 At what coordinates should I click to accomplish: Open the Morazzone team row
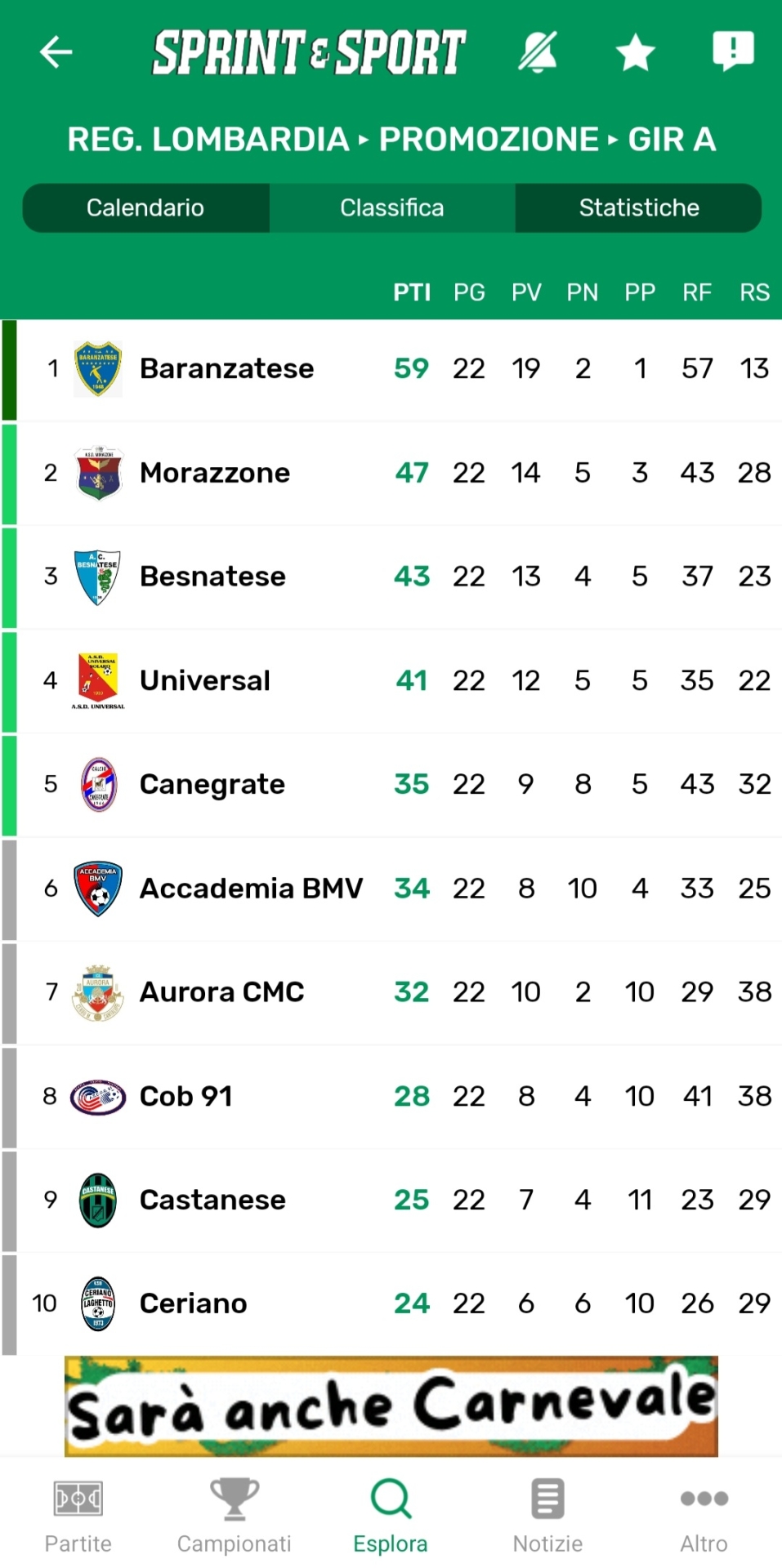[391, 473]
